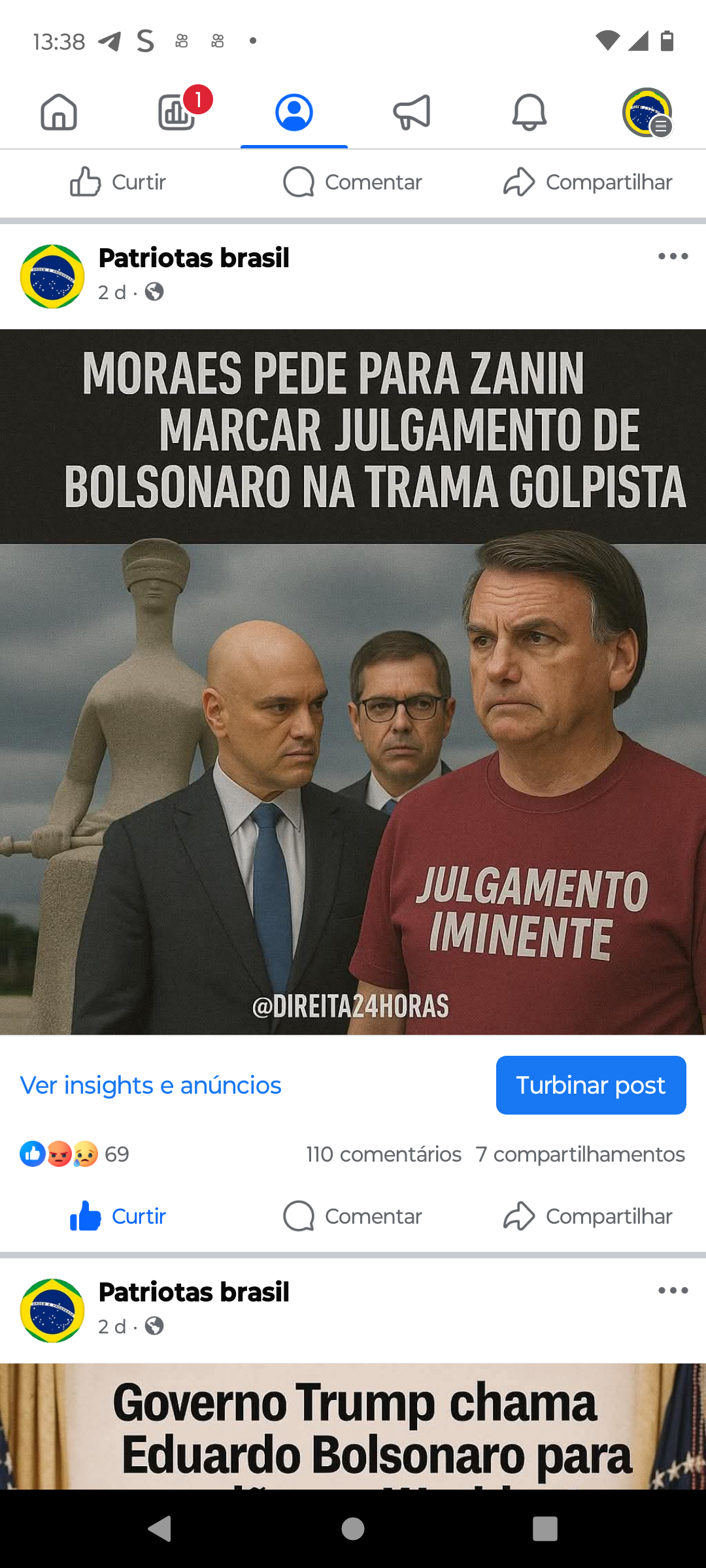Open overflow menu on the Governo Trump post

click(673, 1290)
